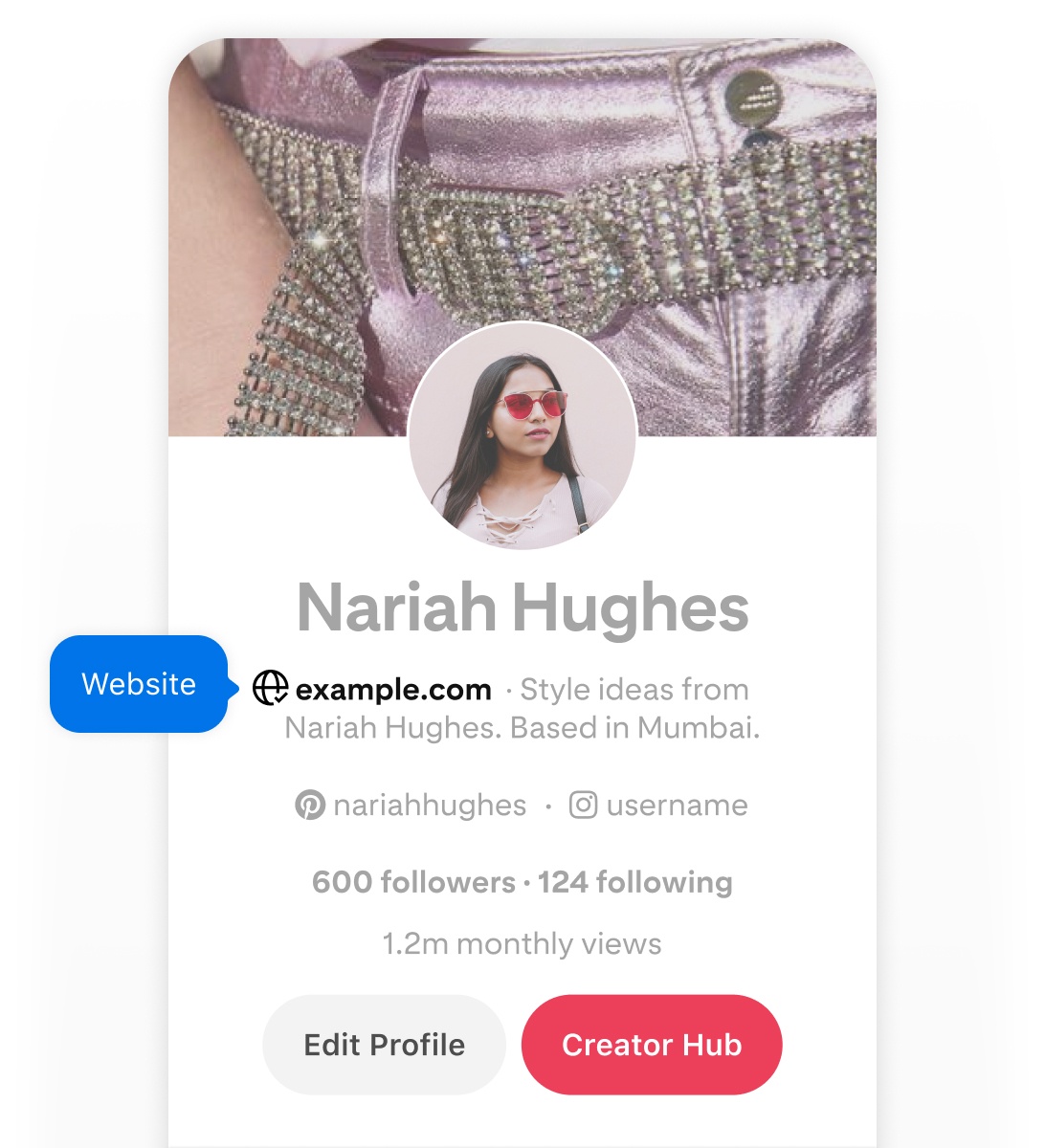Viewport: 1045px width, 1148px height.
Task: Open the example.com website link
Action: (x=392, y=689)
